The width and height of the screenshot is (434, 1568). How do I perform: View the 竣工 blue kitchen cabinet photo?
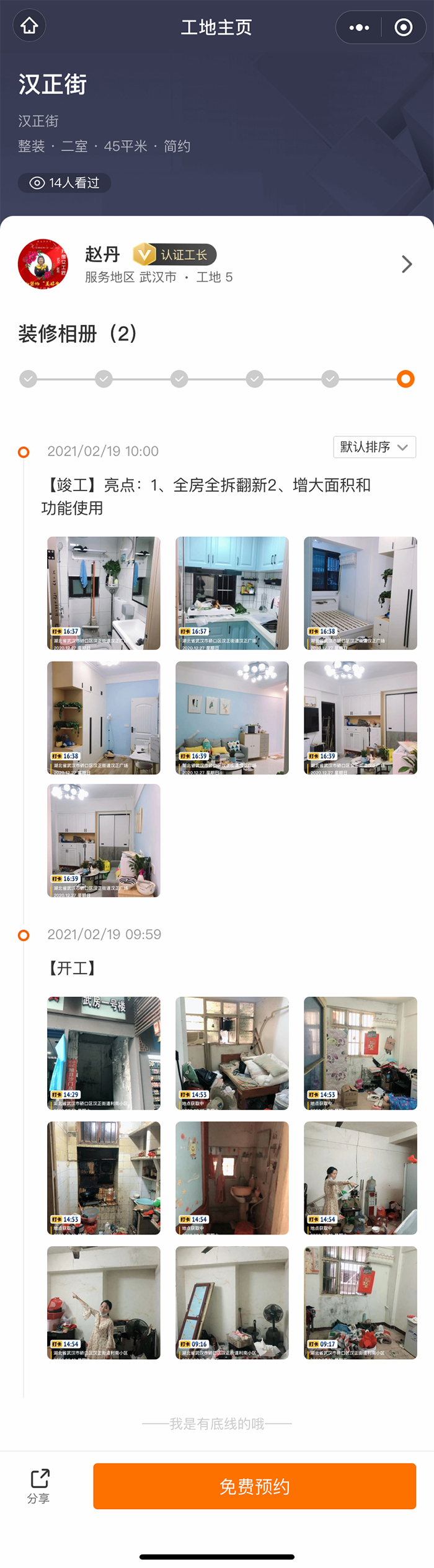(x=232, y=593)
